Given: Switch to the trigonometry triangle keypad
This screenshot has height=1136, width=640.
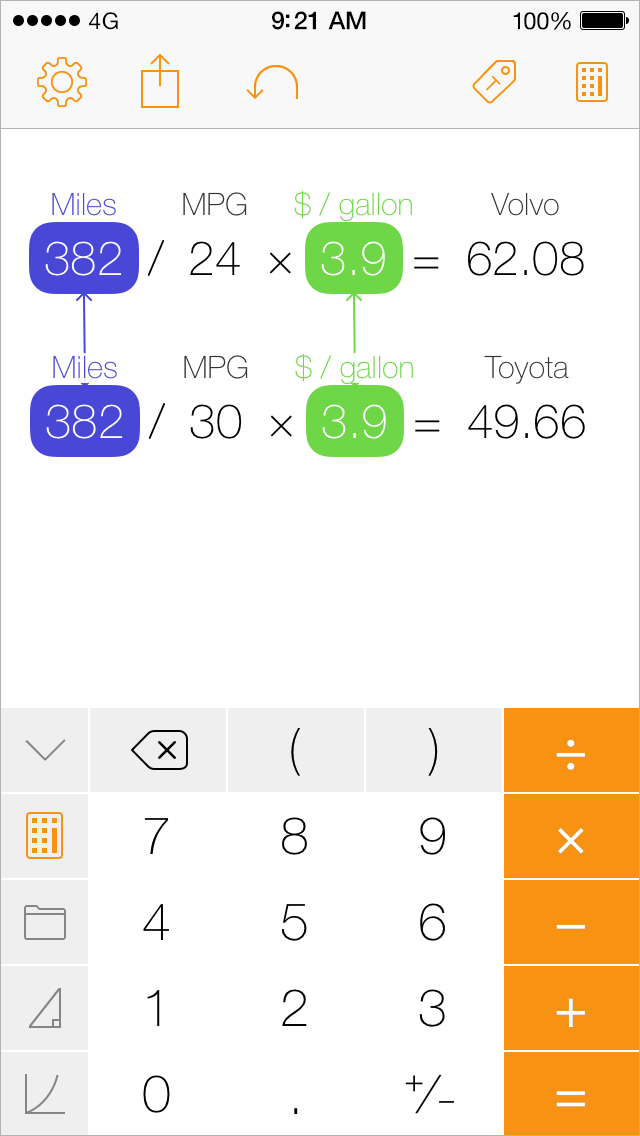Looking at the screenshot, I should coord(45,1008).
